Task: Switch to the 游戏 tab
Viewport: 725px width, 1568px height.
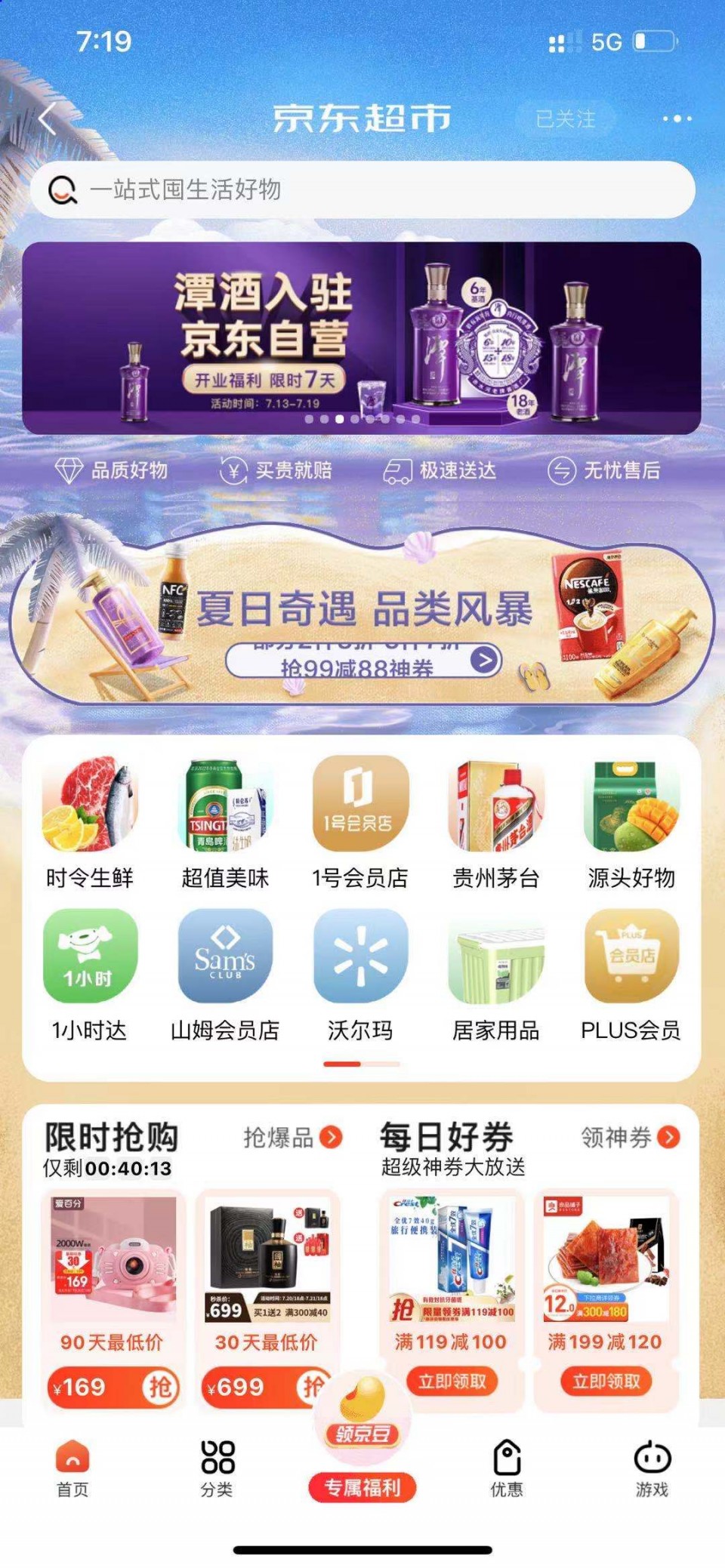Action: click(x=652, y=1468)
